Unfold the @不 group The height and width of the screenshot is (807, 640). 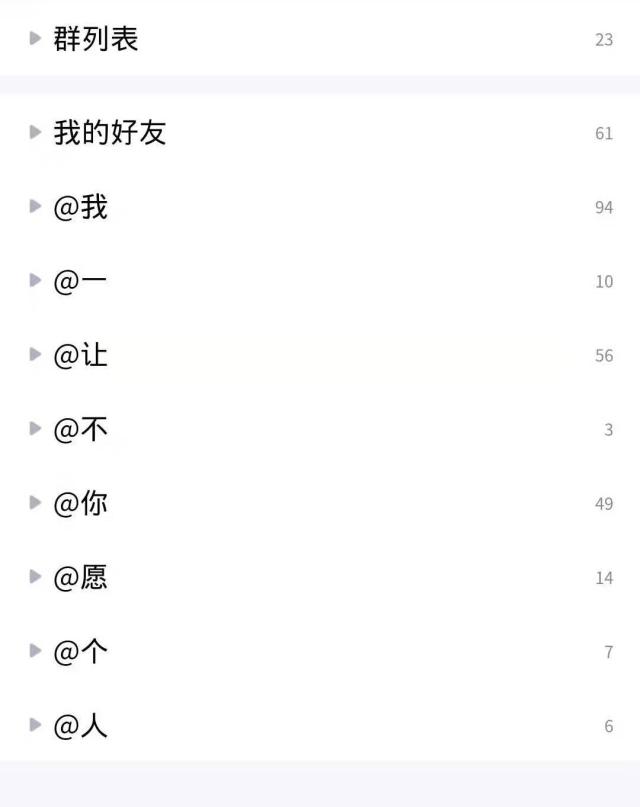(80, 429)
